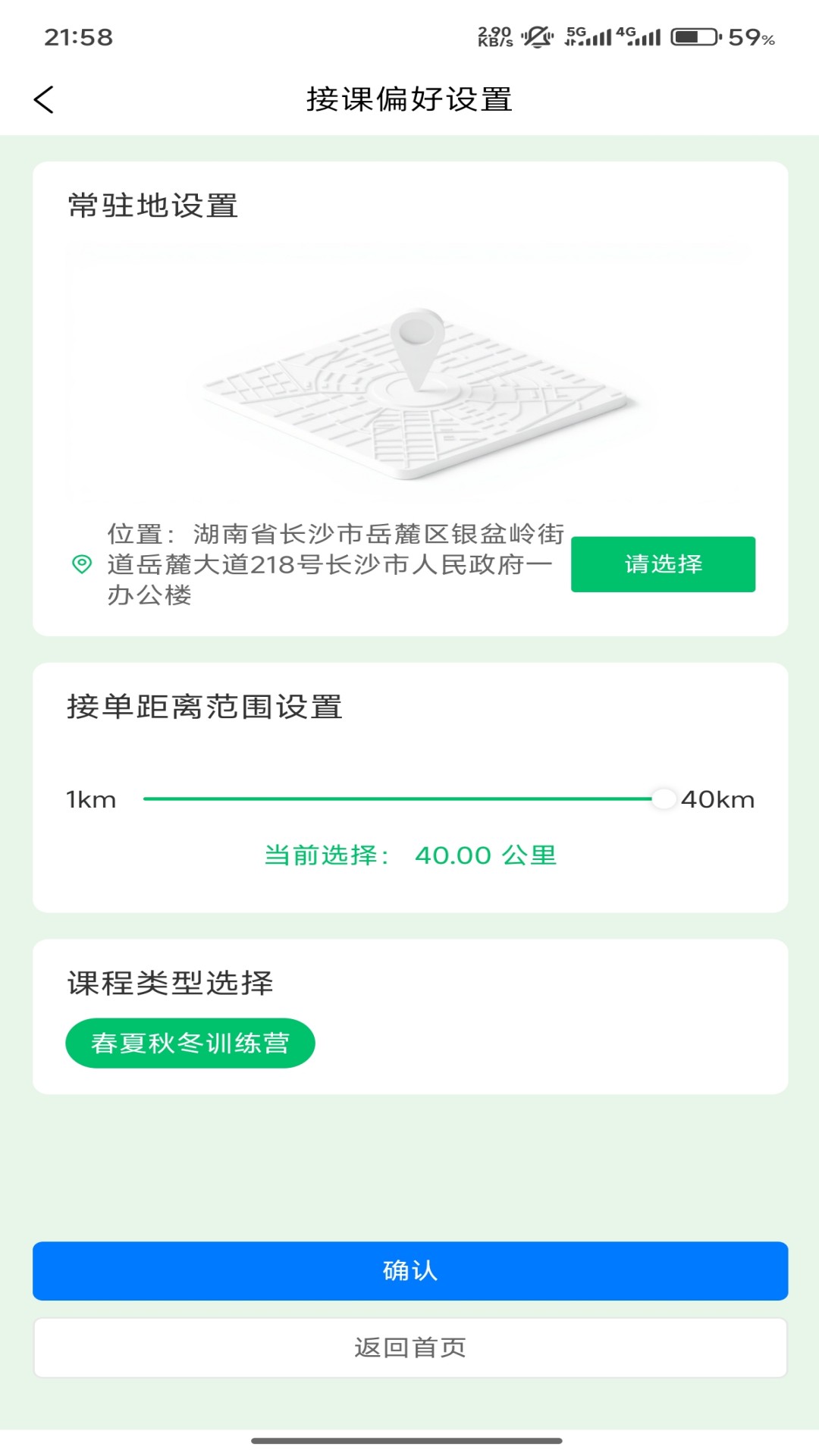Tap the green location pin icon
Image resolution: width=819 pixels, height=1456 pixels.
80,564
